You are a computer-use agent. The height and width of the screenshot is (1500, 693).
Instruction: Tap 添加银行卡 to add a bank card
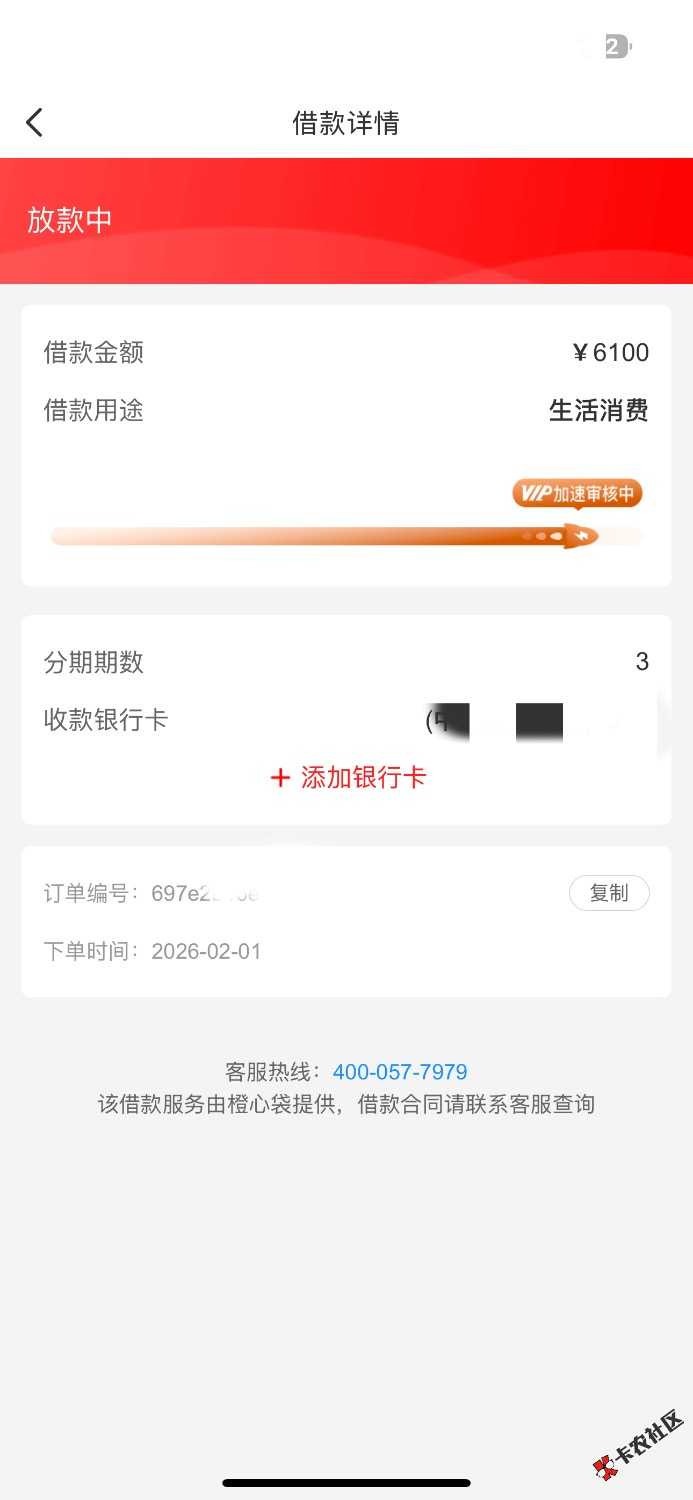(348, 778)
